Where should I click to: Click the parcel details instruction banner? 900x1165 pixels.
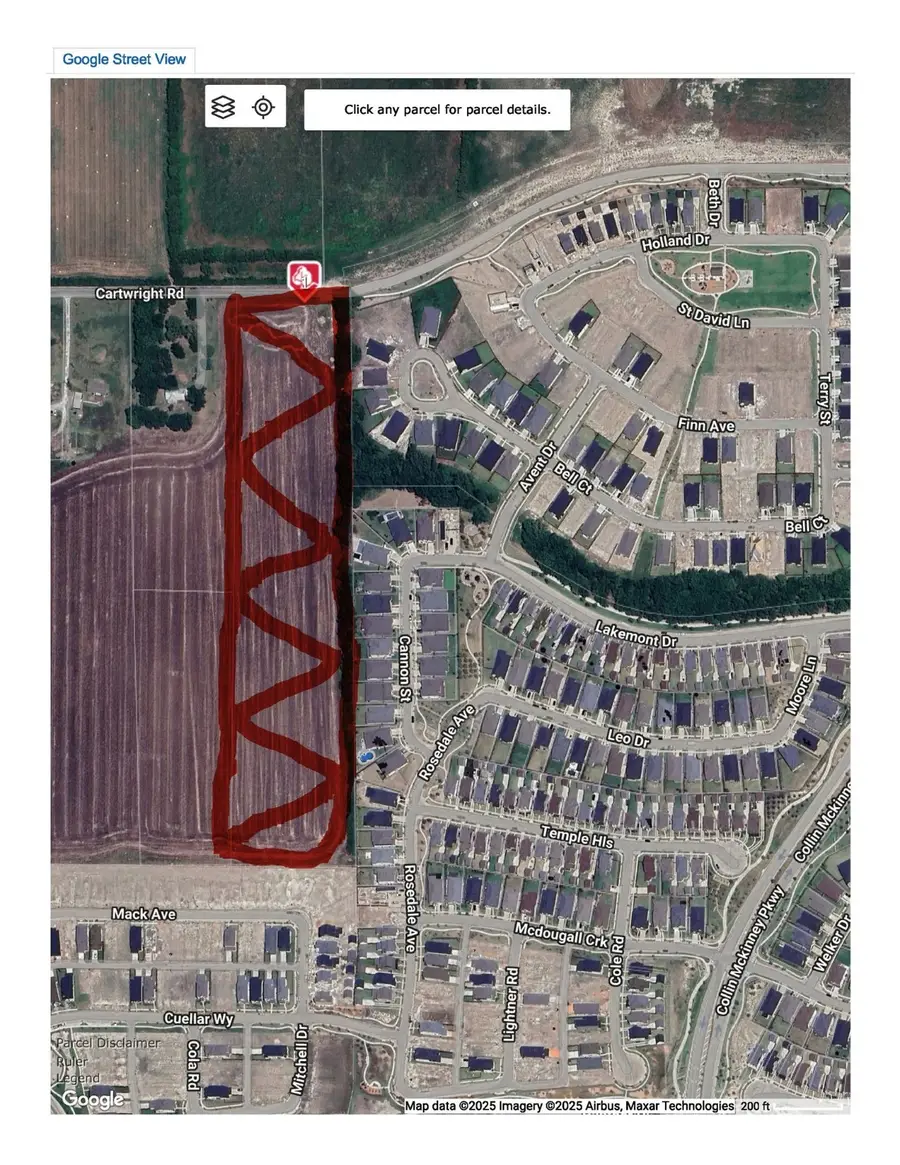pos(447,110)
